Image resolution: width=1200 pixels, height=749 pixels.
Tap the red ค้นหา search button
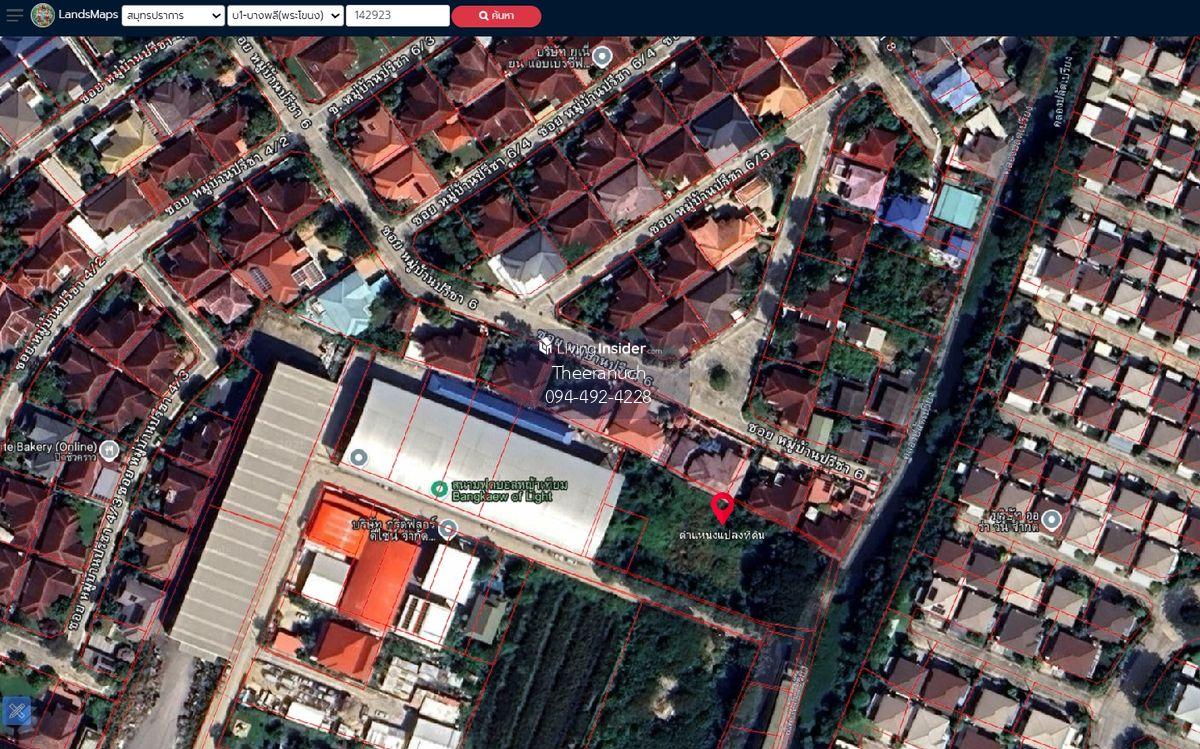pyautogui.click(x=496, y=16)
